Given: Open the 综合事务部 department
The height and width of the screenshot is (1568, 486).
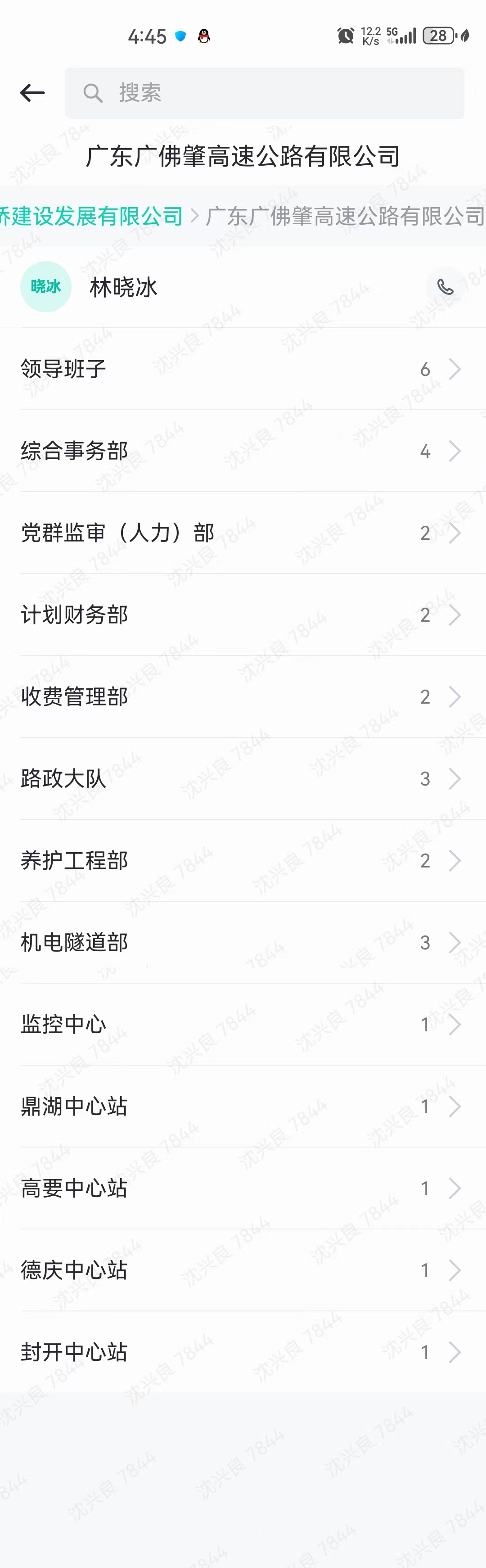Looking at the screenshot, I should (243, 451).
